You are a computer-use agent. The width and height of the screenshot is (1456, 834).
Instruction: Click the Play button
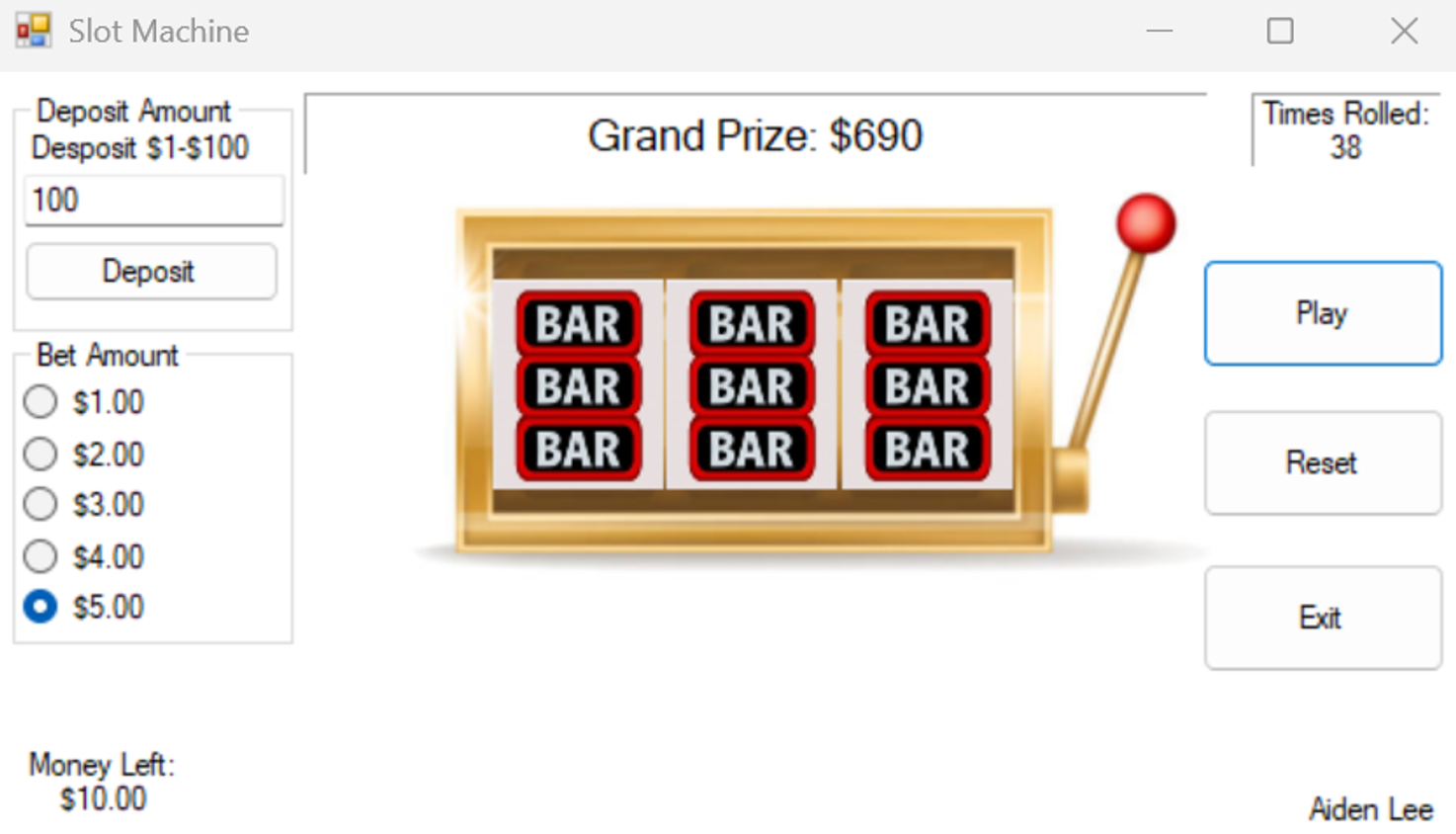click(1322, 313)
